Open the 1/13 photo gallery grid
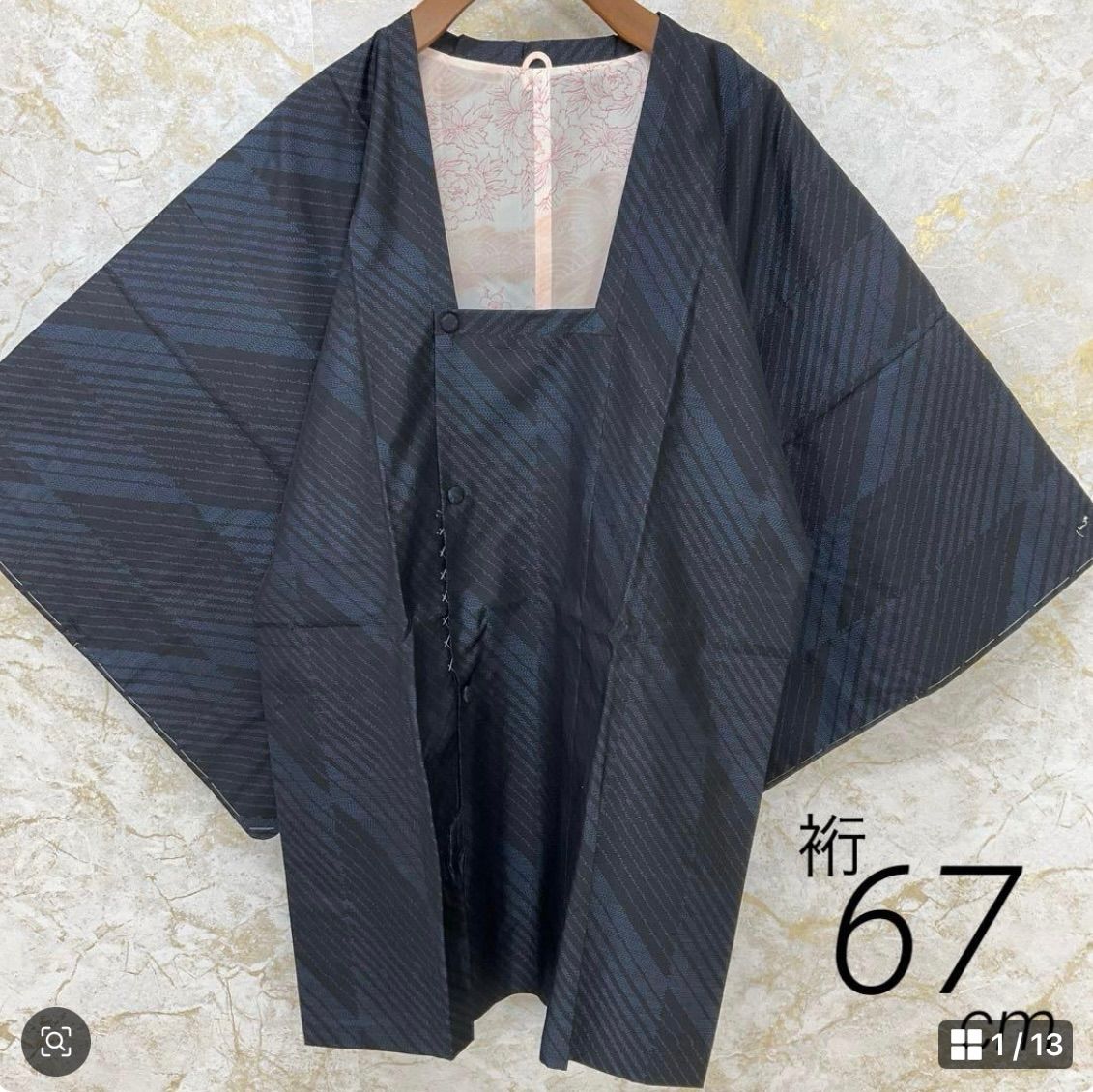 click(1005, 1044)
